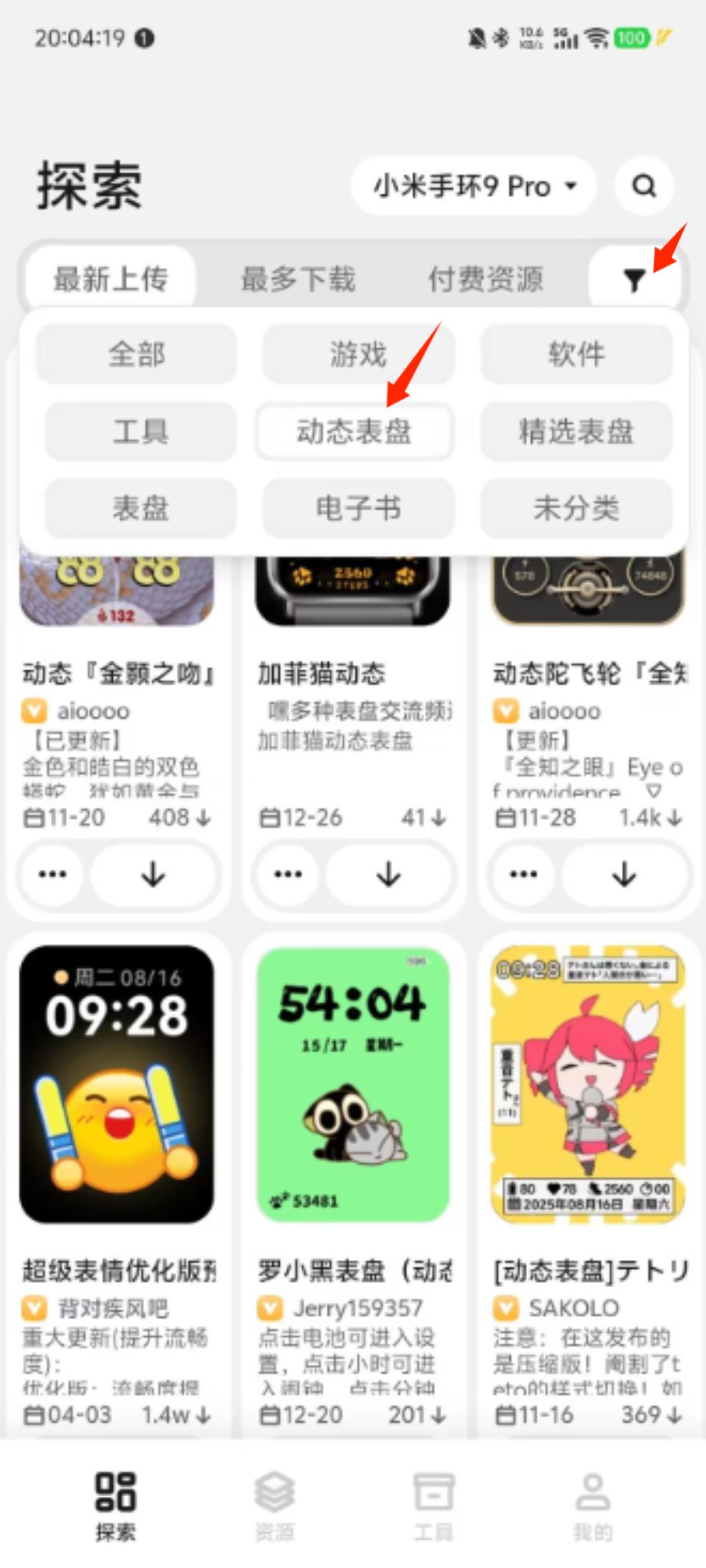This screenshot has width=706, height=1568.
Task: Switch to the 最多下载 tab
Action: point(297,279)
